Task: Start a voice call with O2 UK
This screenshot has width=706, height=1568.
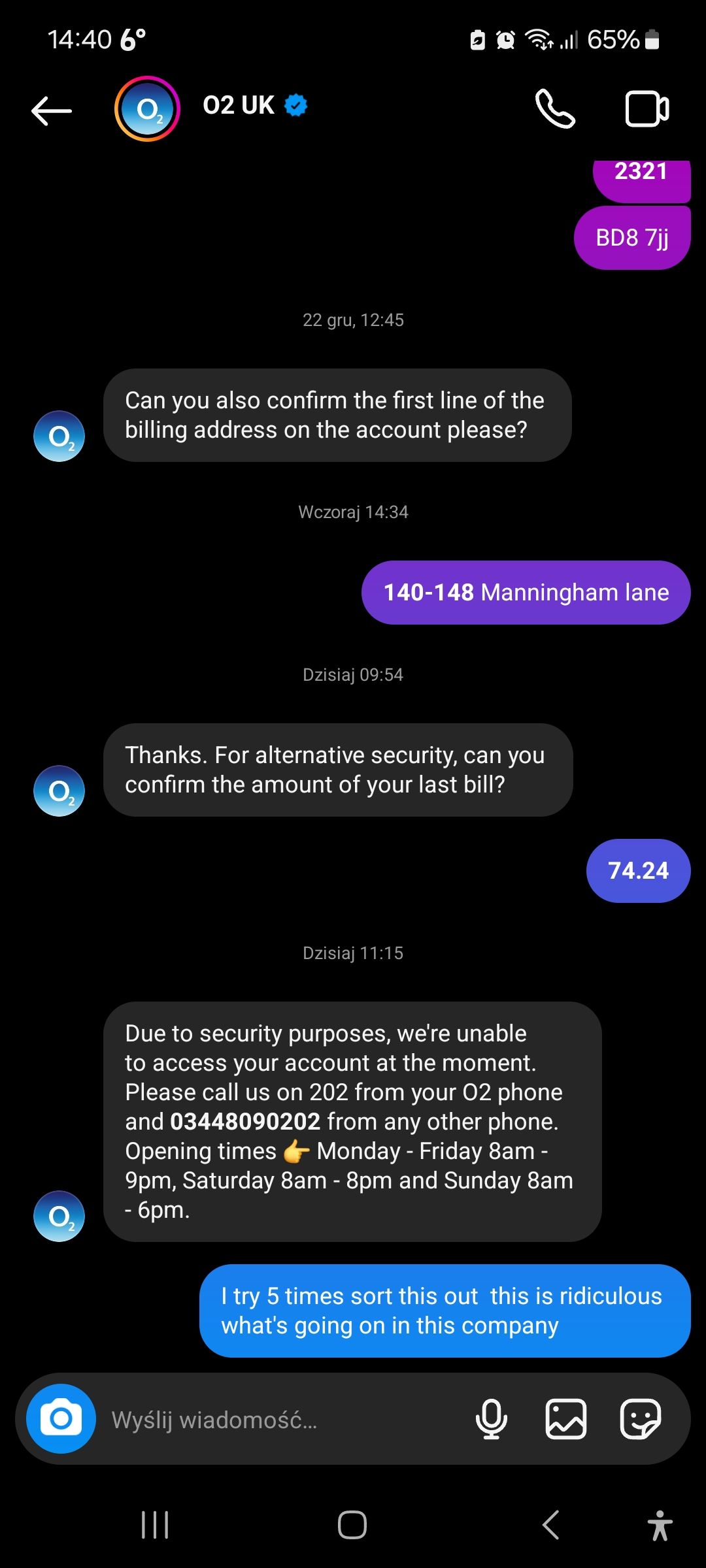Action: [x=554, y=108]
